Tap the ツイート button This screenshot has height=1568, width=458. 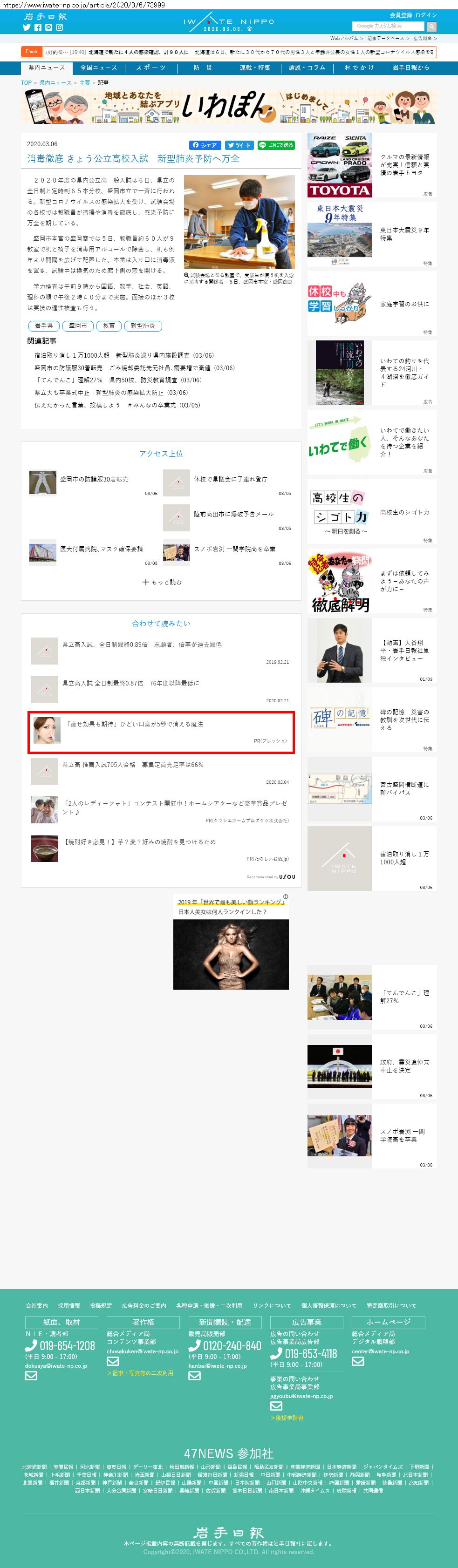[x=239, y=145]
